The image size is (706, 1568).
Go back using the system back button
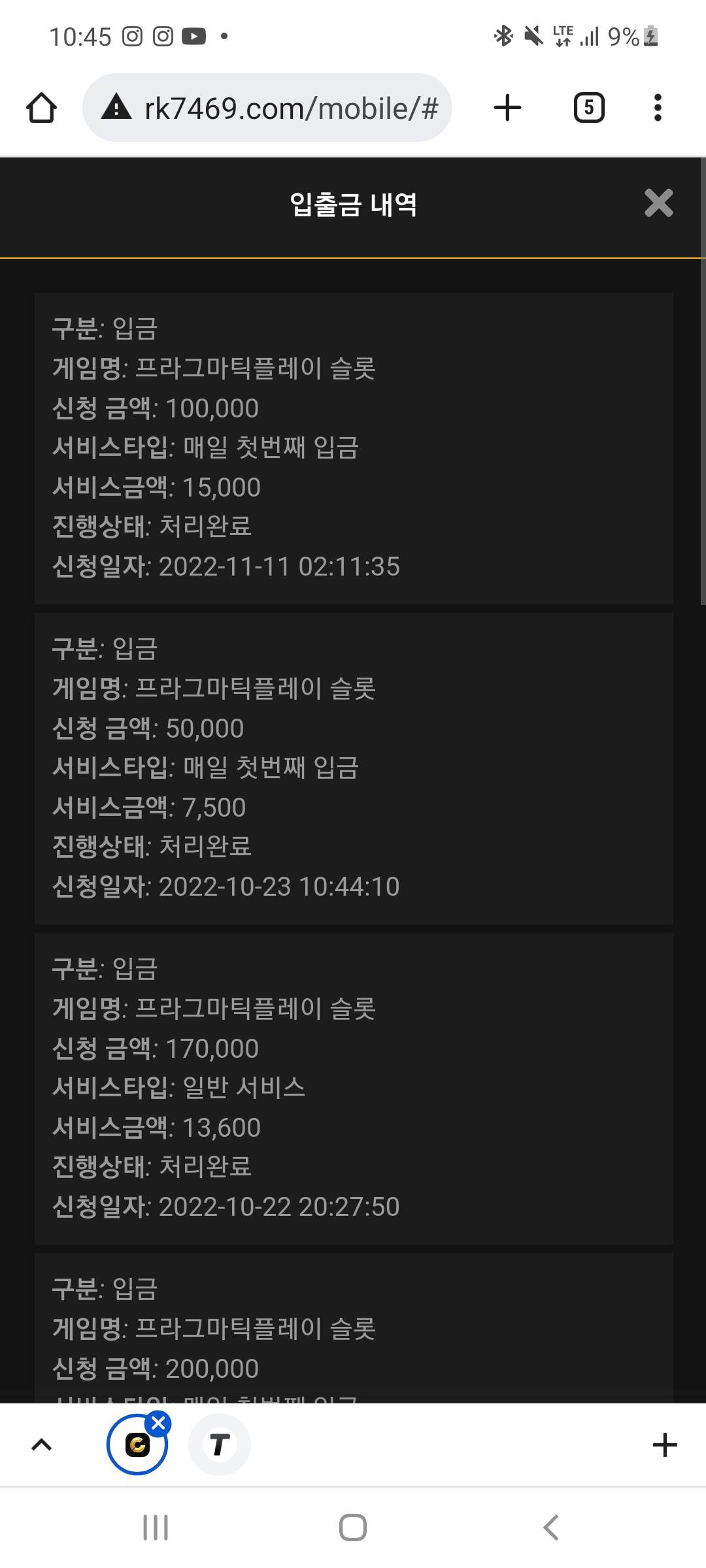tap(550, 1527)
